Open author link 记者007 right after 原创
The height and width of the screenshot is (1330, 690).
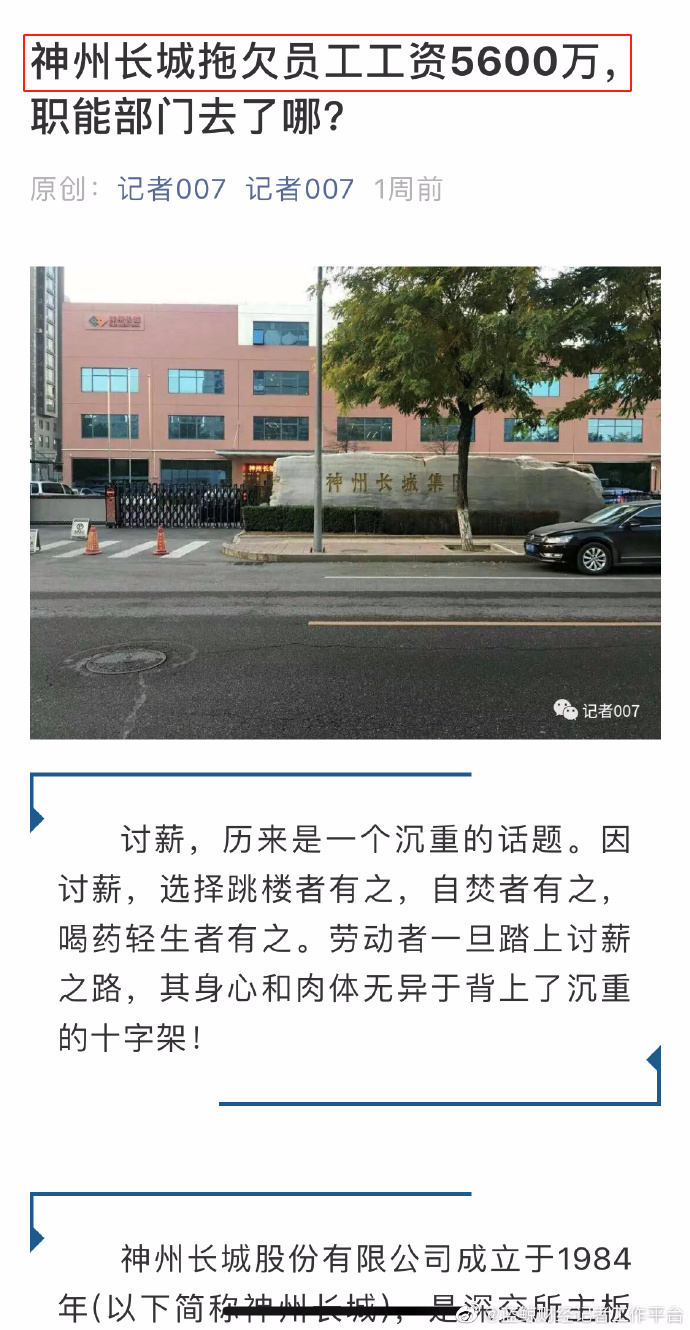172,189
